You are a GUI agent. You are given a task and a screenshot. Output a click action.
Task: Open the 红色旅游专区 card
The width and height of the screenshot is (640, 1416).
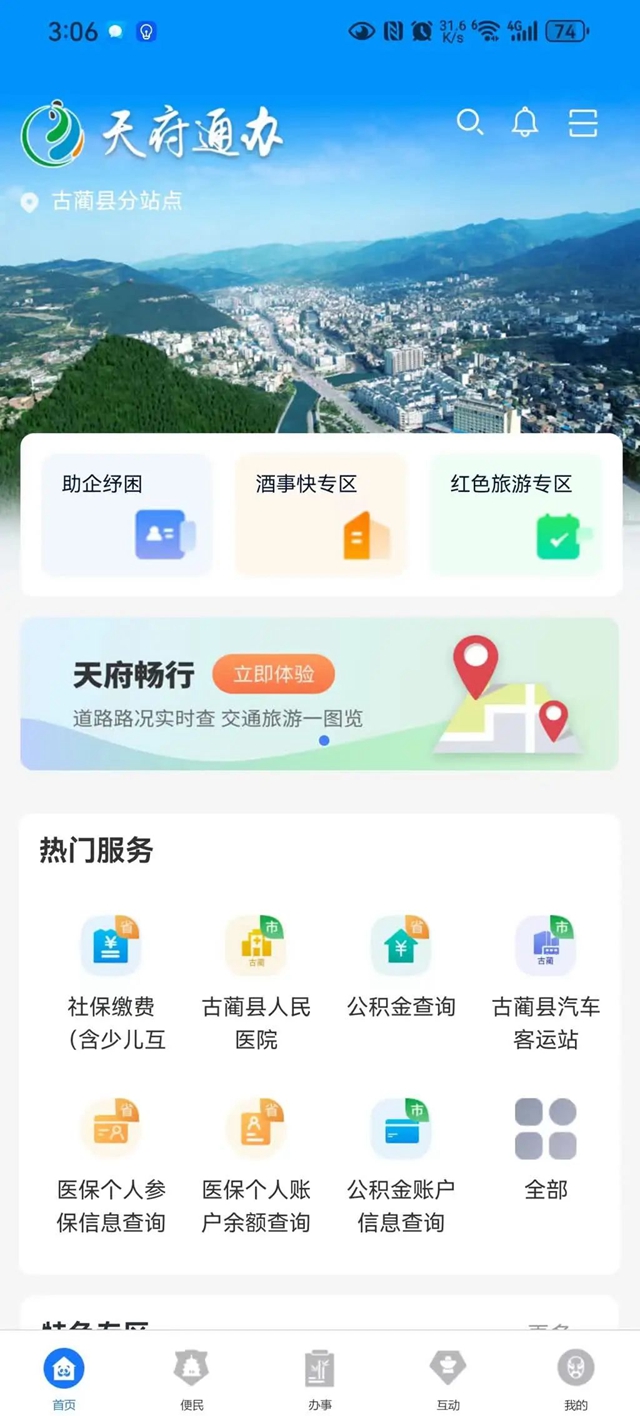[516, 514]
